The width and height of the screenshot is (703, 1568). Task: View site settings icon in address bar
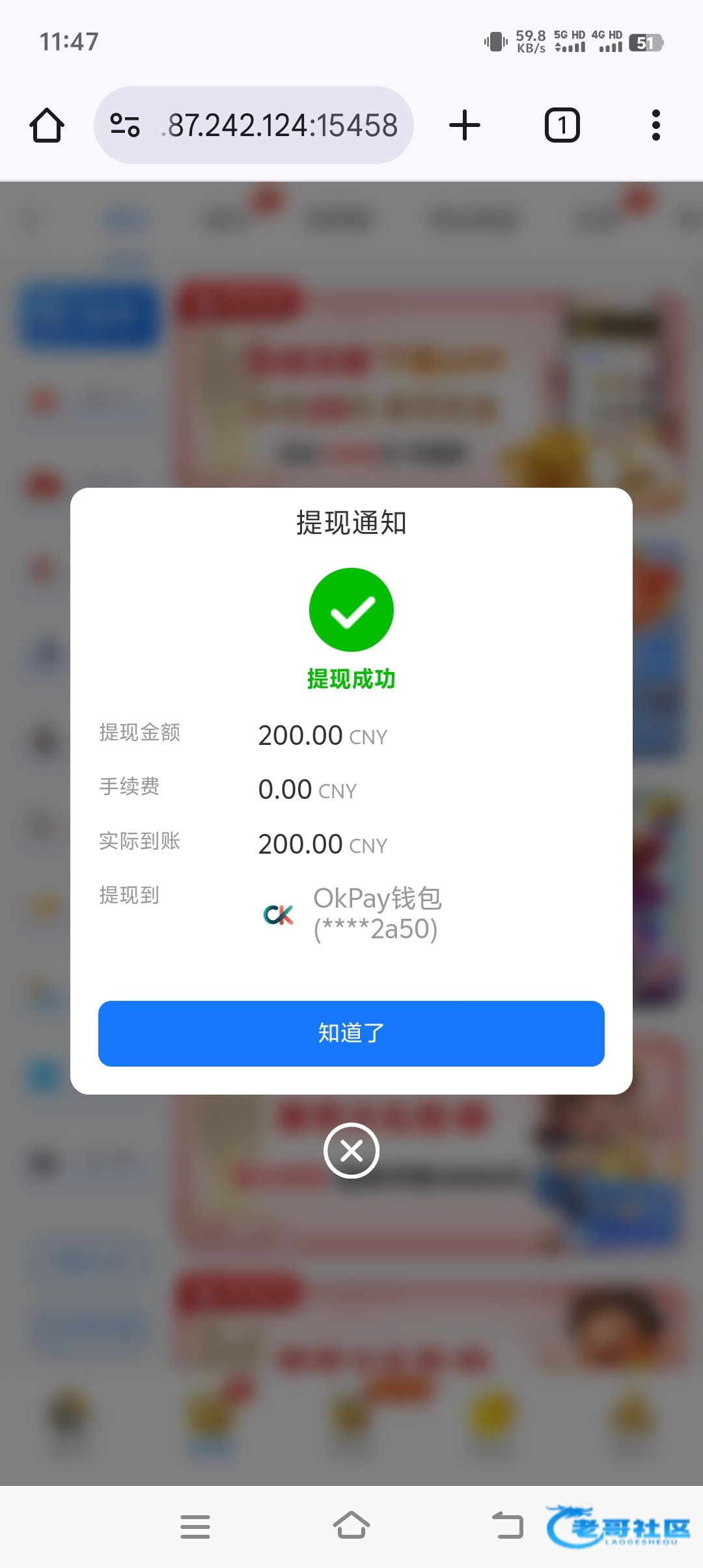click(x=125, y=125)
